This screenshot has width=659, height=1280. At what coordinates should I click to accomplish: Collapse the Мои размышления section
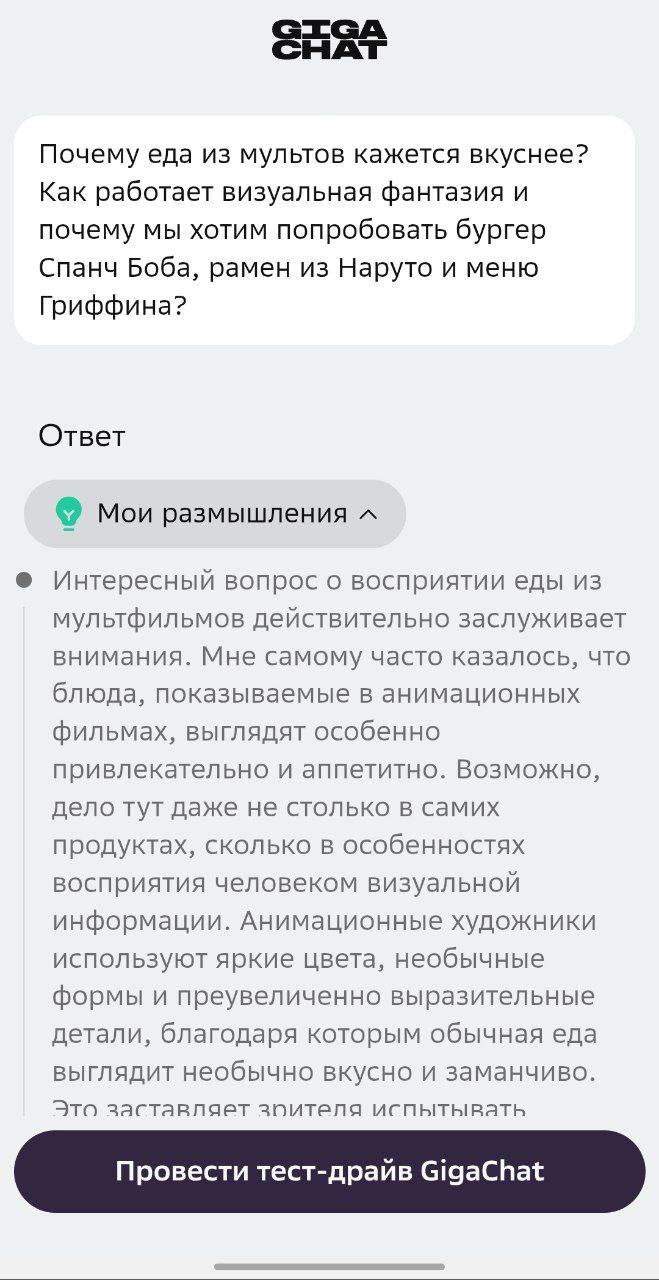click(x=215, y=514)
